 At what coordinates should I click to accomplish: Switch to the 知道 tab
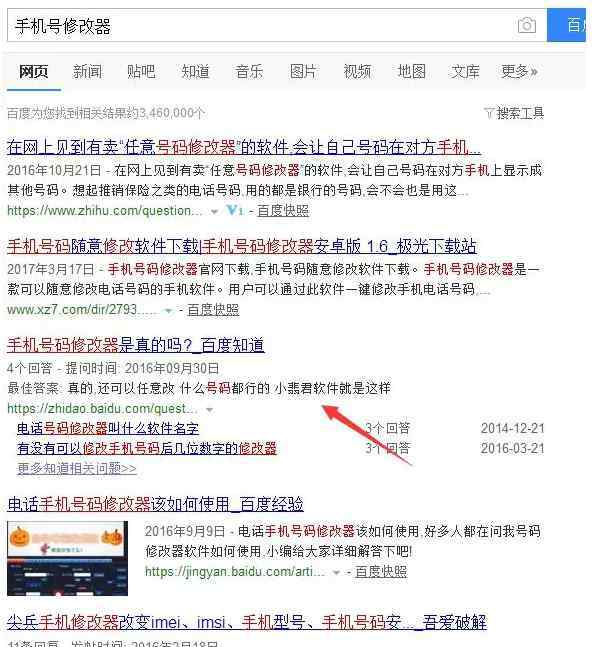[x=195, y=71]
